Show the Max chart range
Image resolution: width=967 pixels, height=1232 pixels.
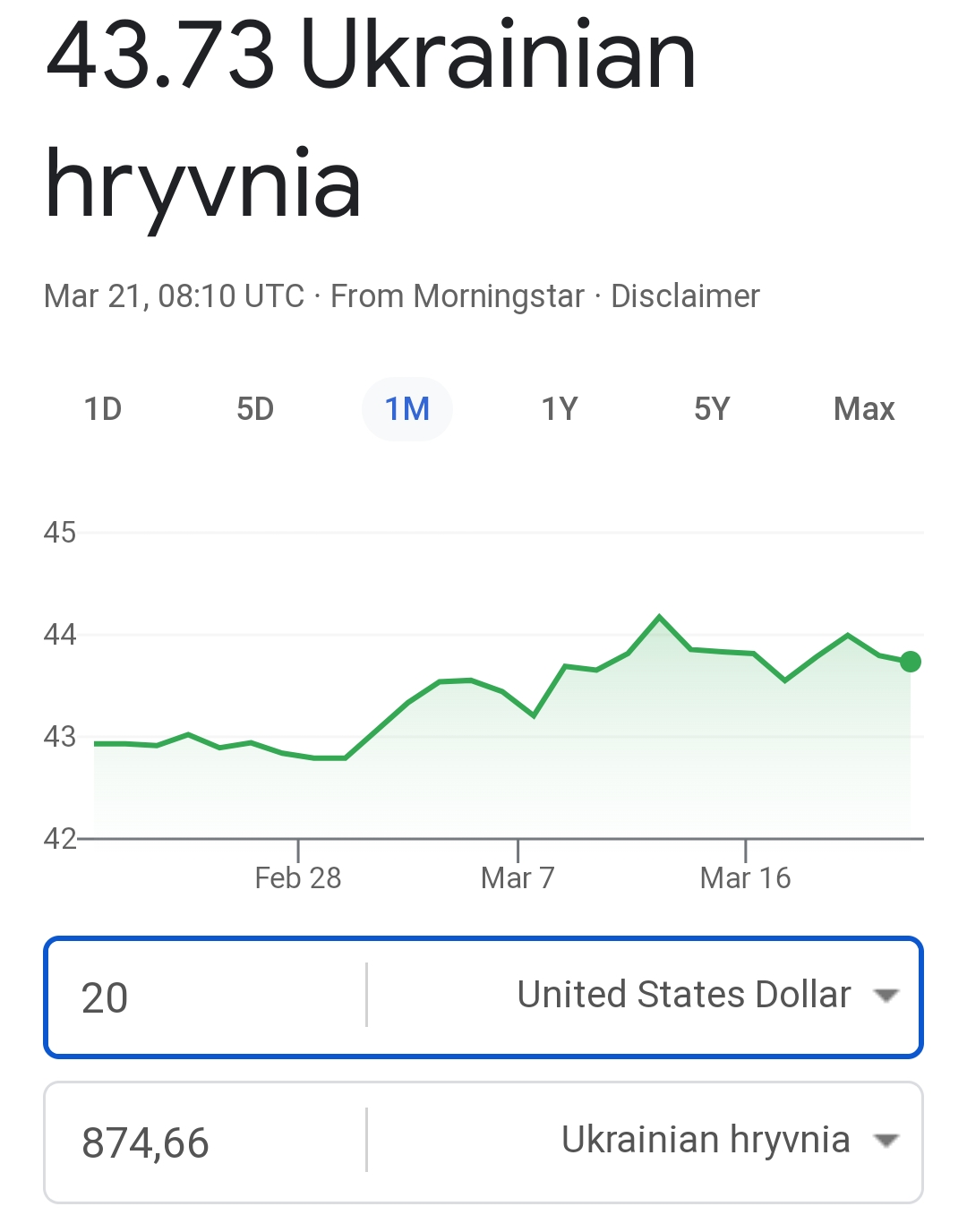863,409
